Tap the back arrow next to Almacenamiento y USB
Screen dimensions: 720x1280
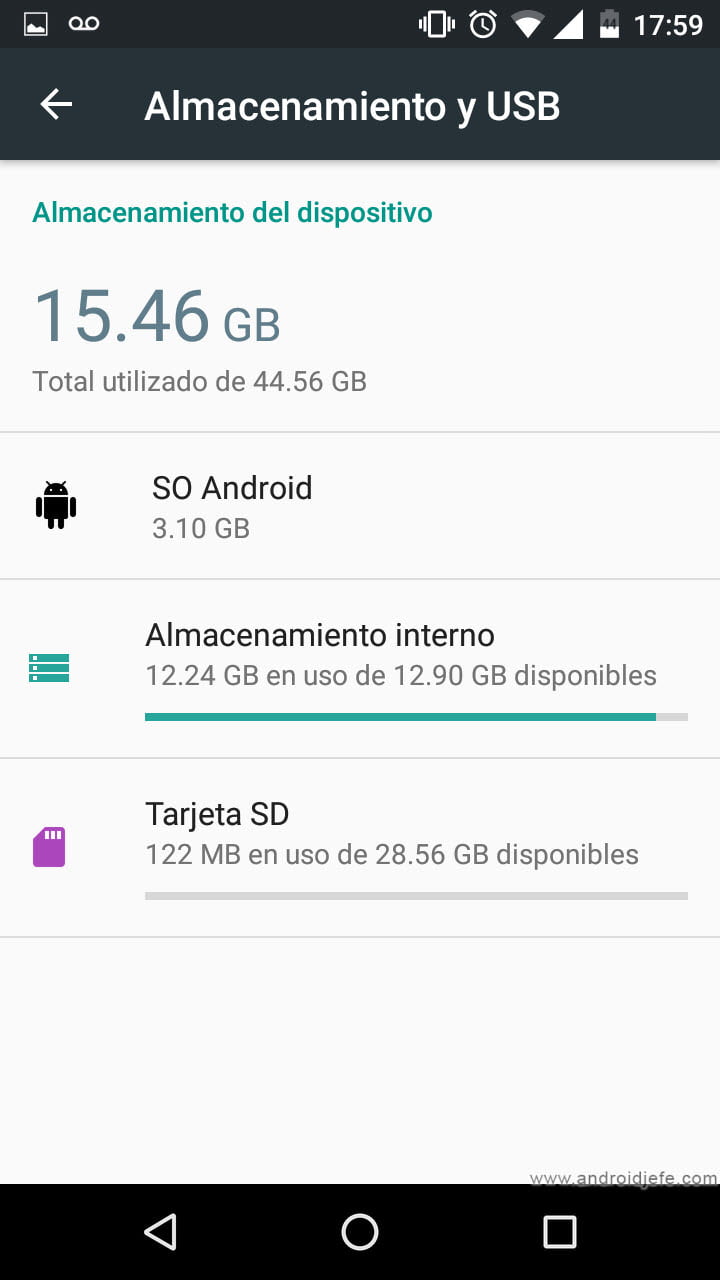[56, 104]
